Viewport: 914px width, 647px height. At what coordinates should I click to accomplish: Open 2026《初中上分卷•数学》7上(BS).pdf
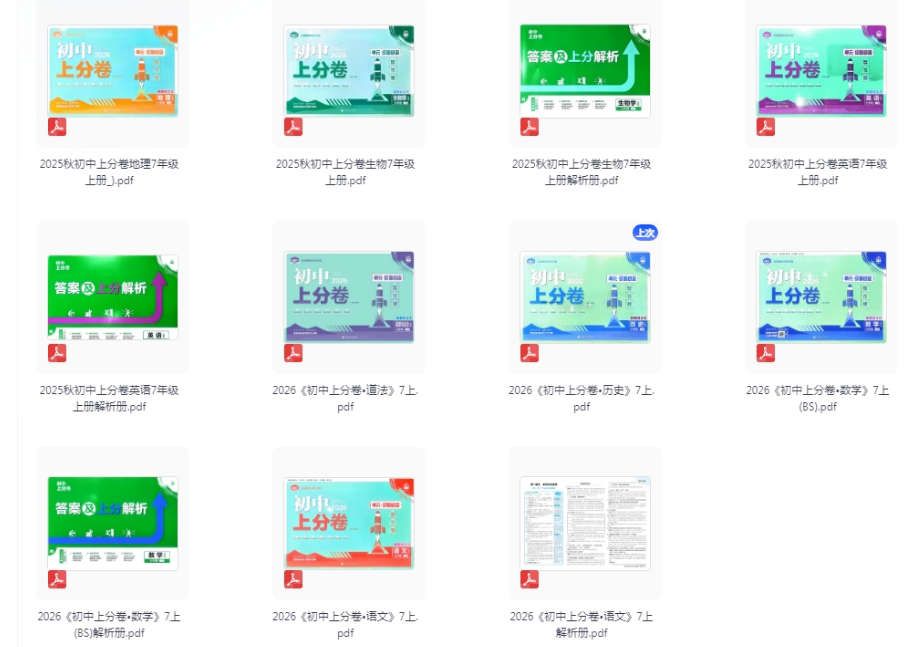tap(821, 298)
